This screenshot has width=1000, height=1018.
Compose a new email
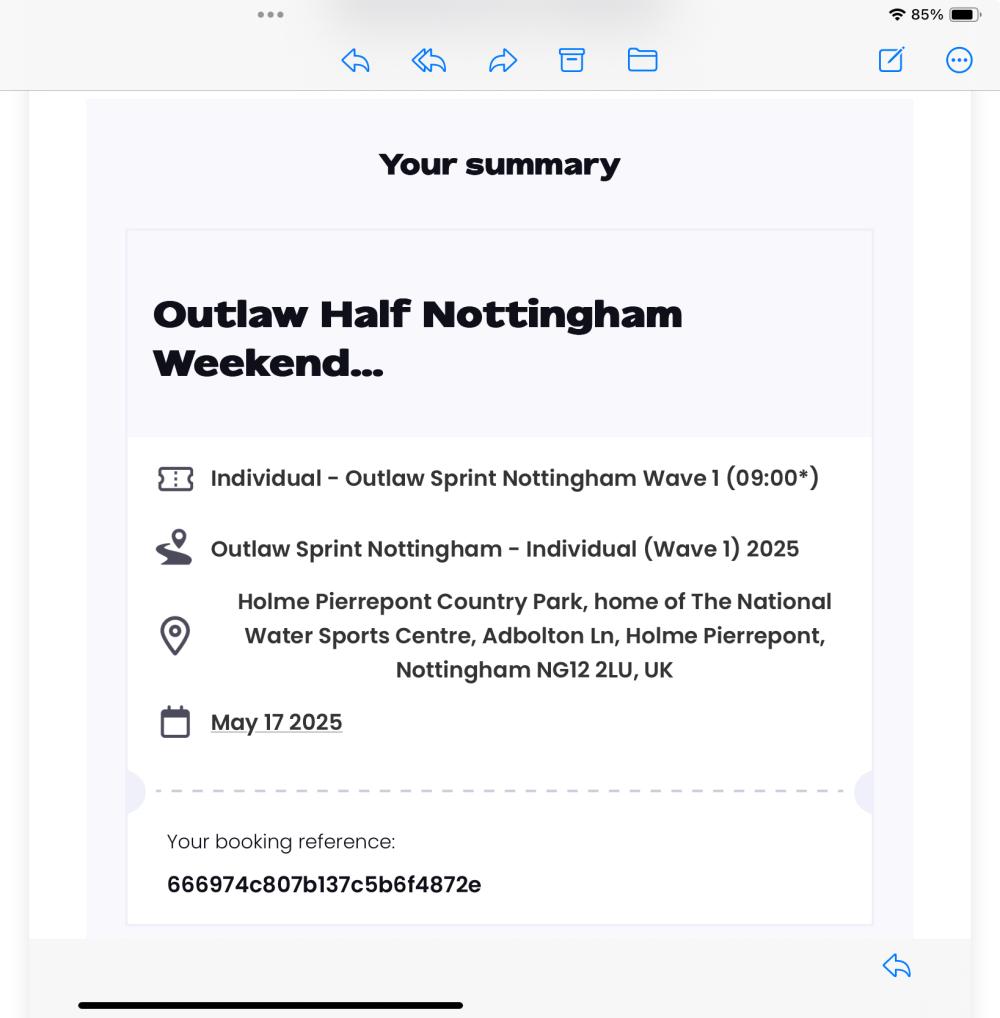pos(891,60)
